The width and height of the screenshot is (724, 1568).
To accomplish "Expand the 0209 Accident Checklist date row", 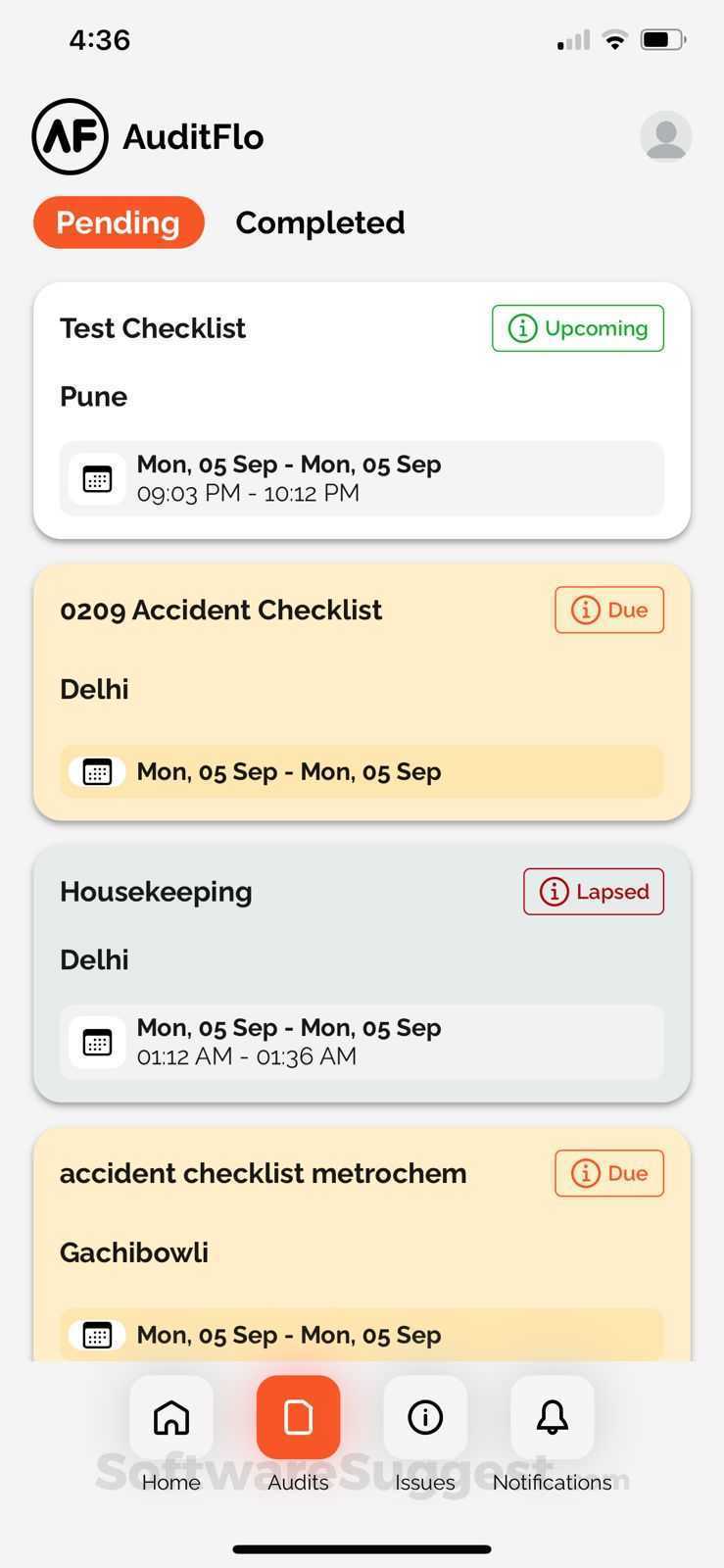I will coord(362,771).
